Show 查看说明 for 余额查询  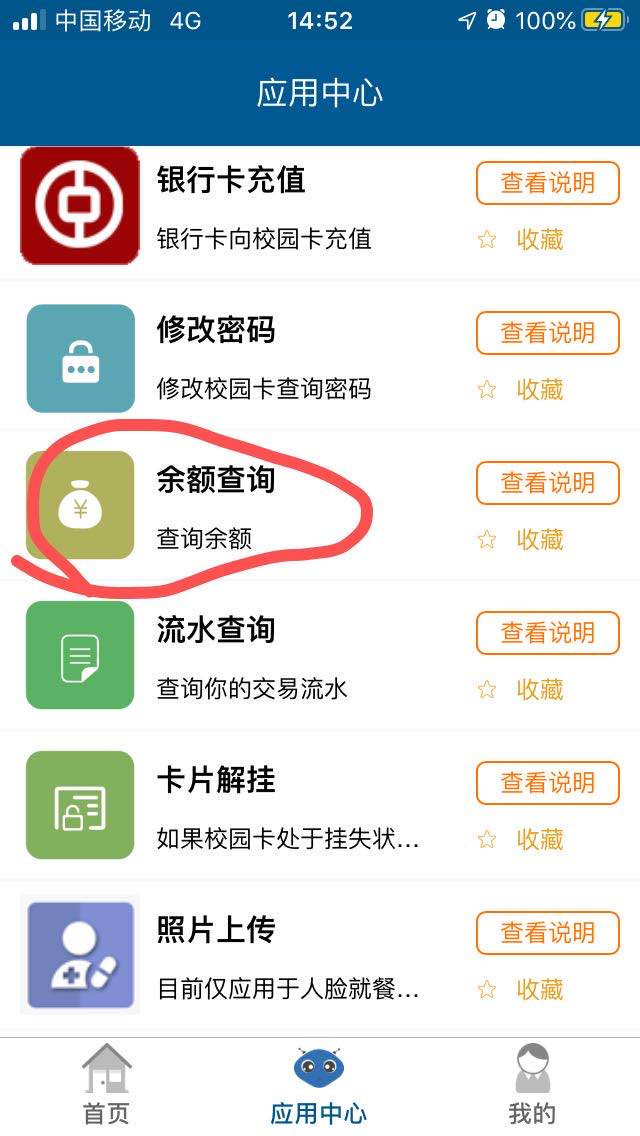pos(547,483)
